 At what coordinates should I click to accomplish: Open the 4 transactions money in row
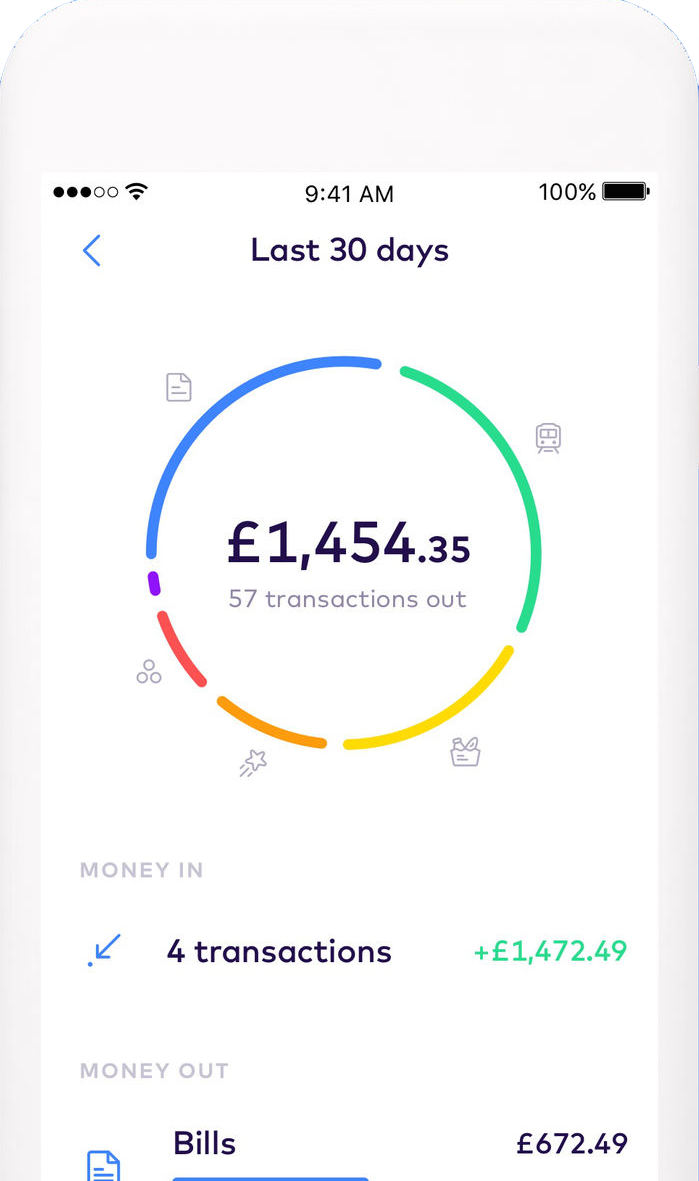click(350, 951)
